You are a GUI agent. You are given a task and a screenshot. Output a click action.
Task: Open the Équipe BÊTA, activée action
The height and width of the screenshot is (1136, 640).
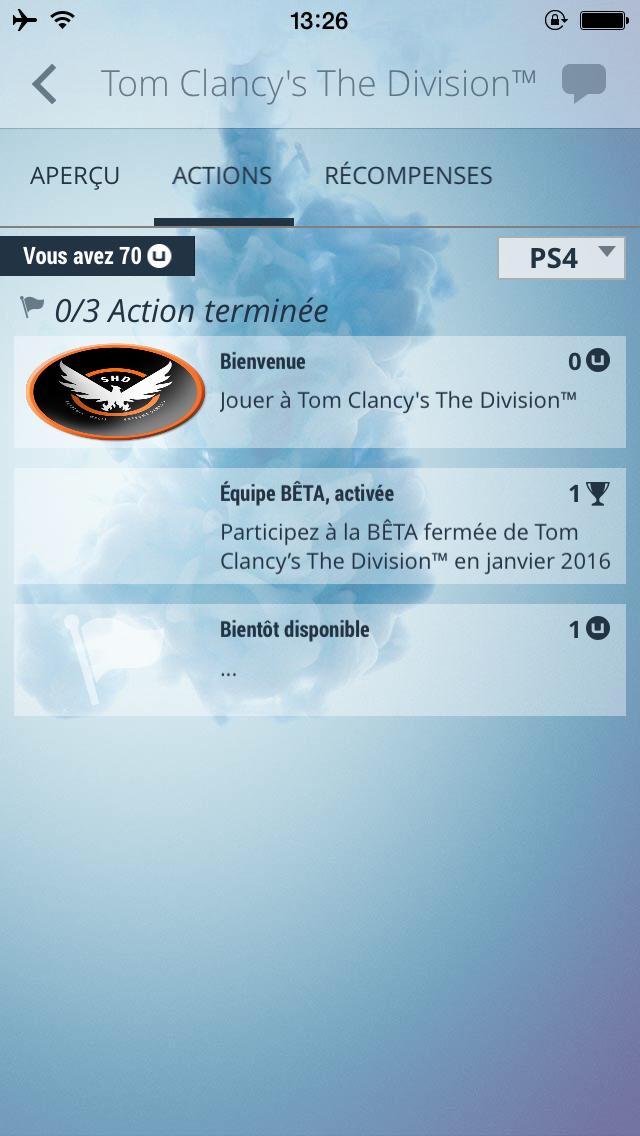[x=320, y=526]
